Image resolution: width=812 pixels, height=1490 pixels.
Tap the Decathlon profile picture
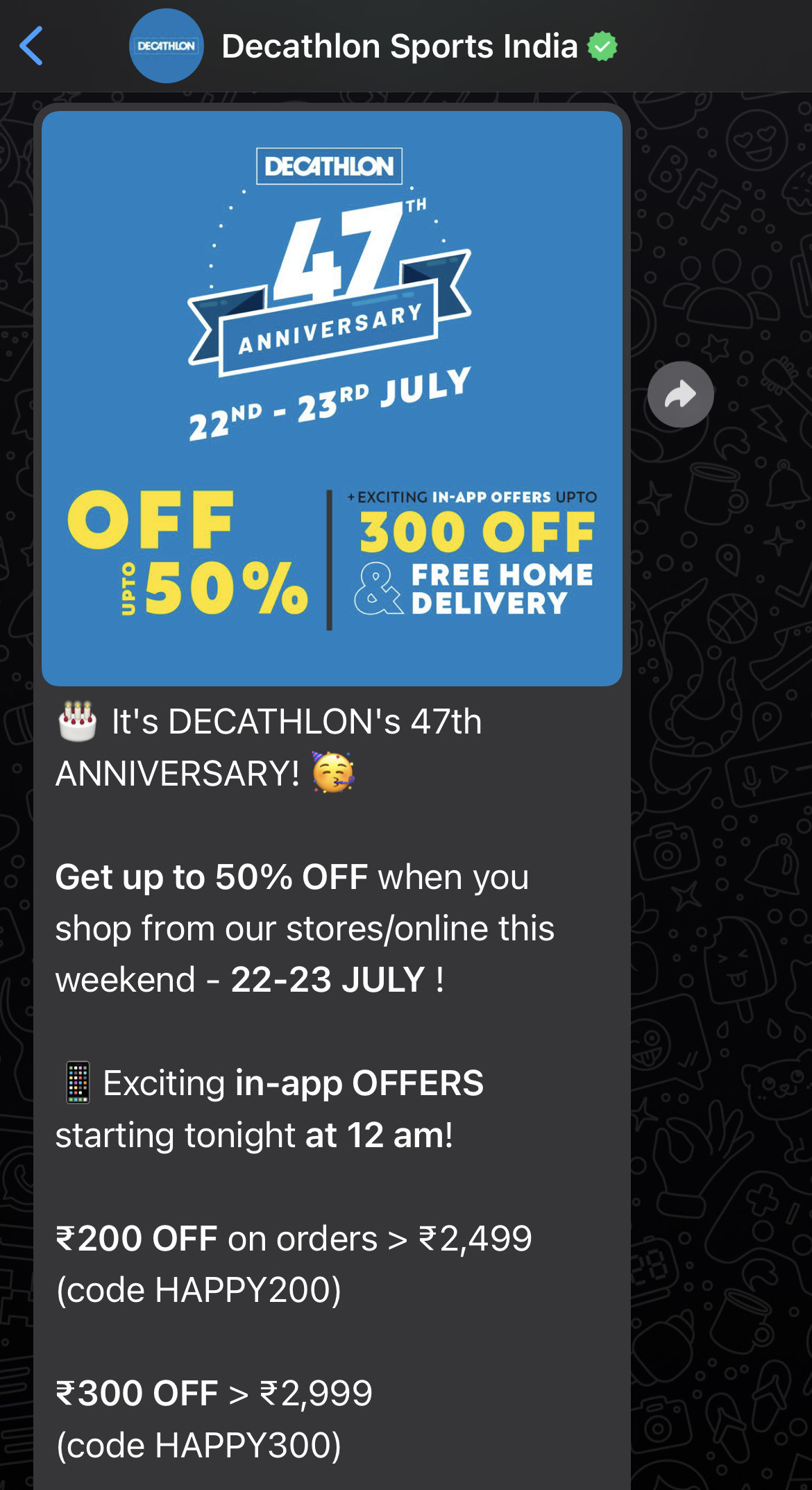[x=167, y=46]
